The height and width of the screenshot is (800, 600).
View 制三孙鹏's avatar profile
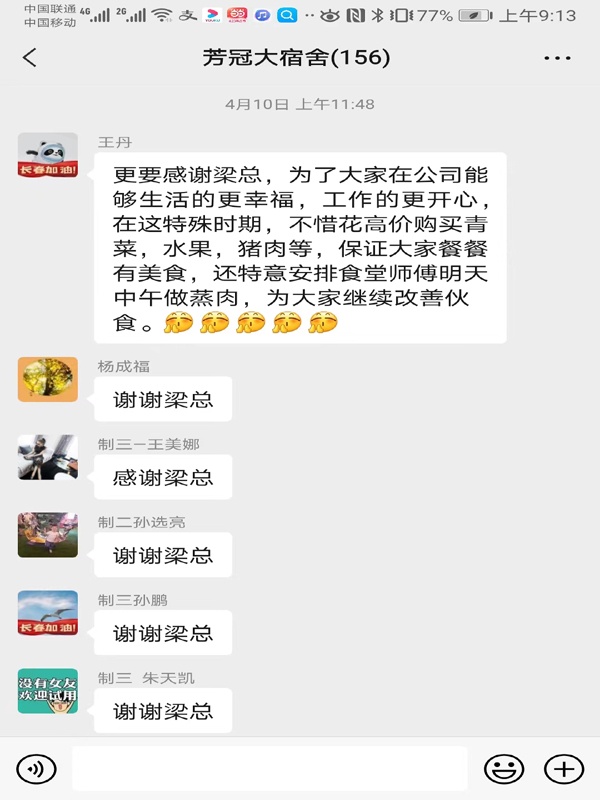pyautogui.click(x=48, y=613)
